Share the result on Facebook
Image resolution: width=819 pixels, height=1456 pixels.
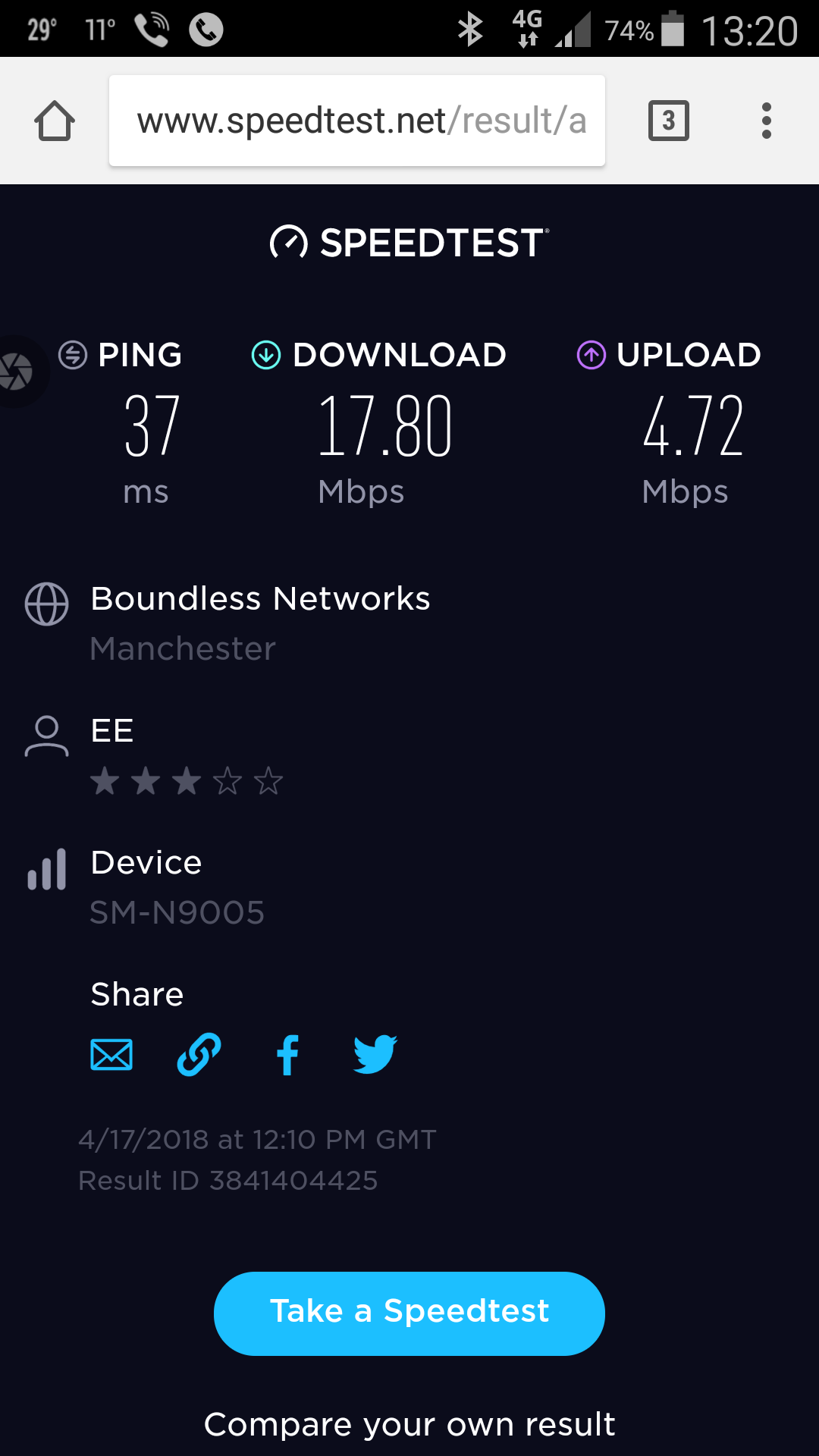point(287,1054)
